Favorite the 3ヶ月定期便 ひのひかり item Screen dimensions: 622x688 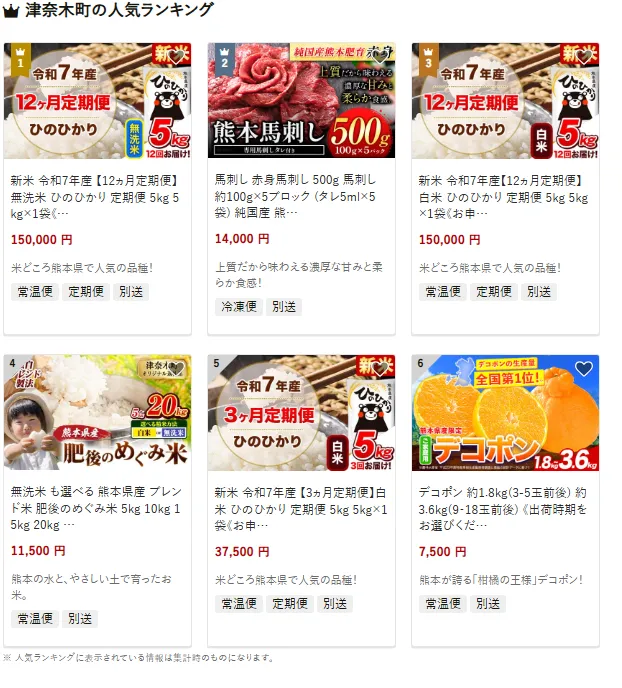(x=380, y=369)
